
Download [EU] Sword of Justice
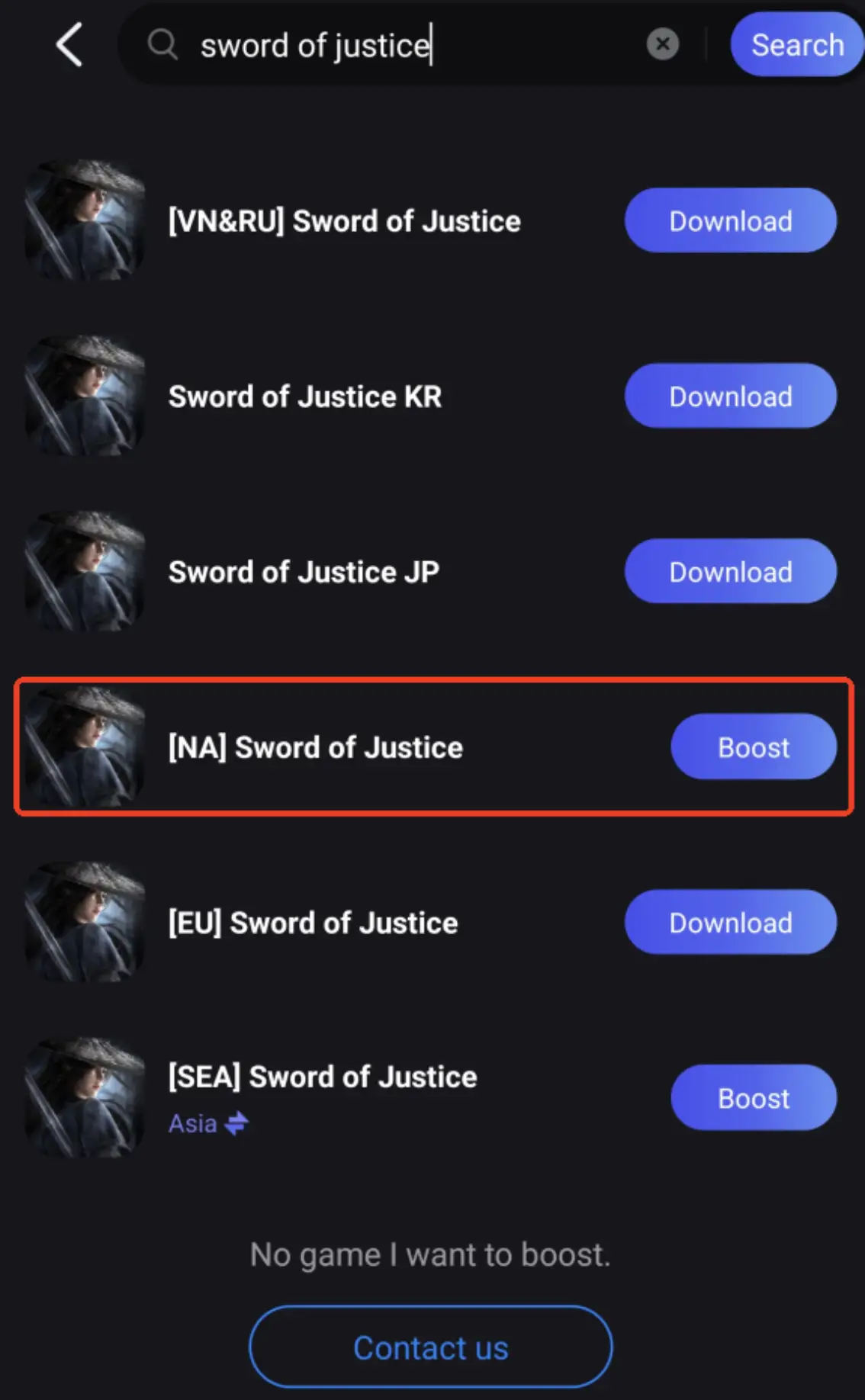(x=730, y=923)
